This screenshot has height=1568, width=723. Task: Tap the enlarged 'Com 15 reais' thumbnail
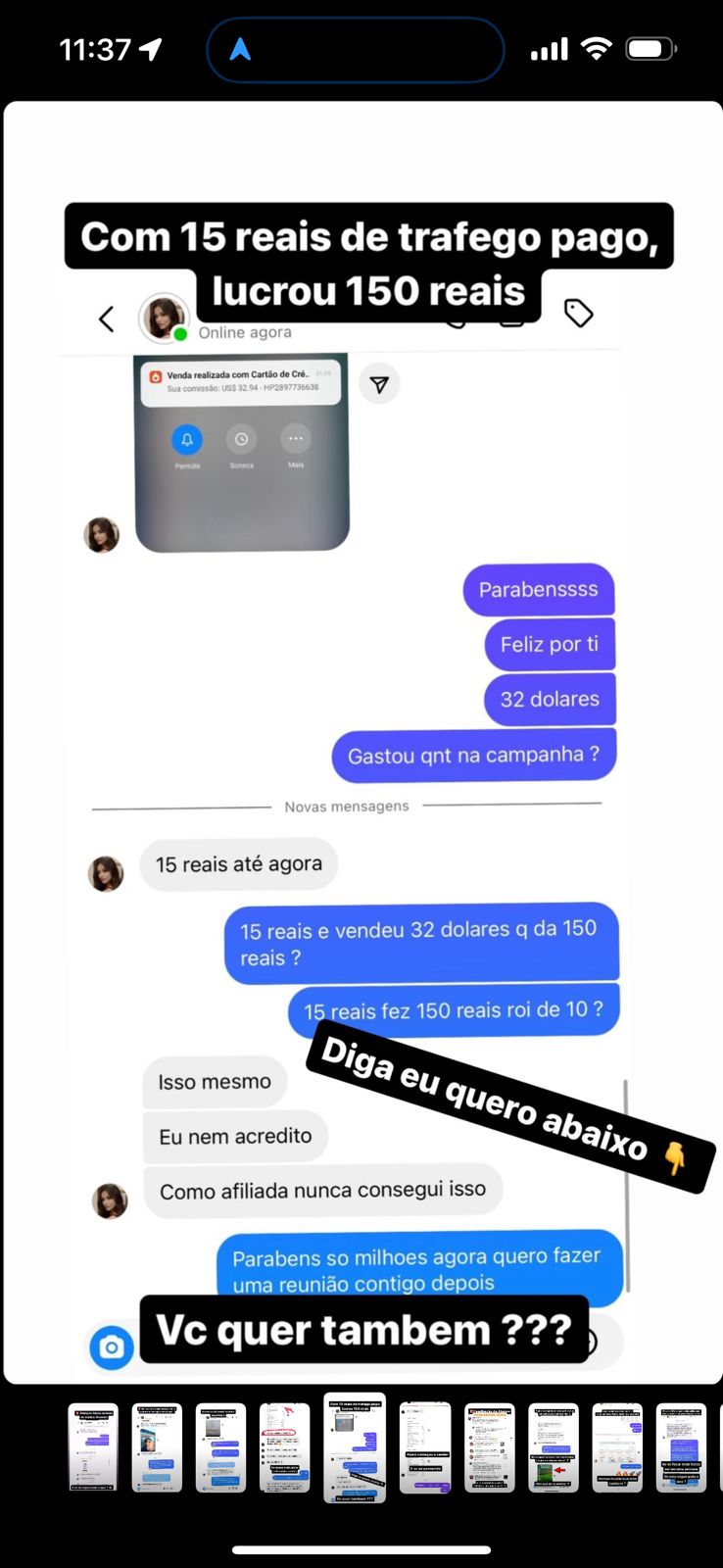point(355,1447)
